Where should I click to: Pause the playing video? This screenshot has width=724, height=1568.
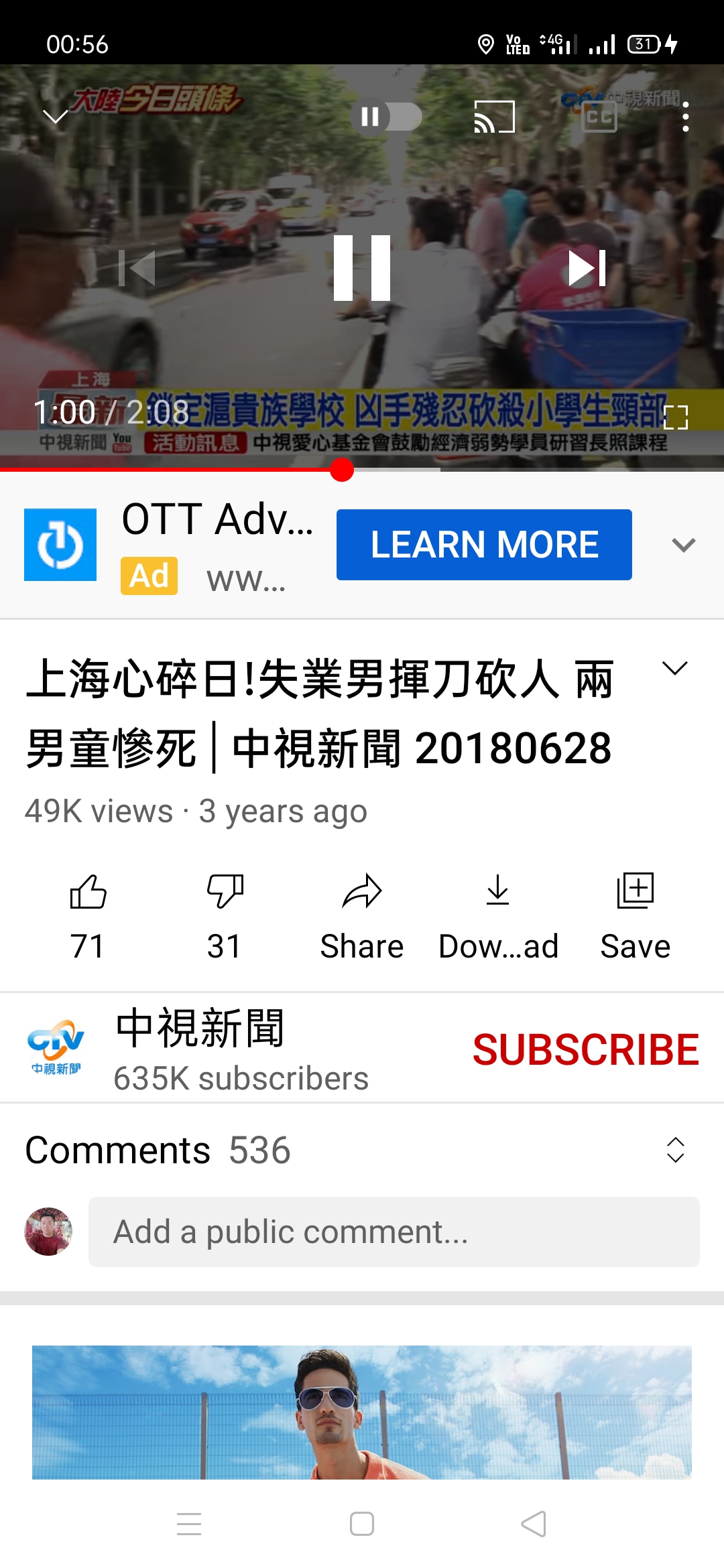tap(362, 268)
